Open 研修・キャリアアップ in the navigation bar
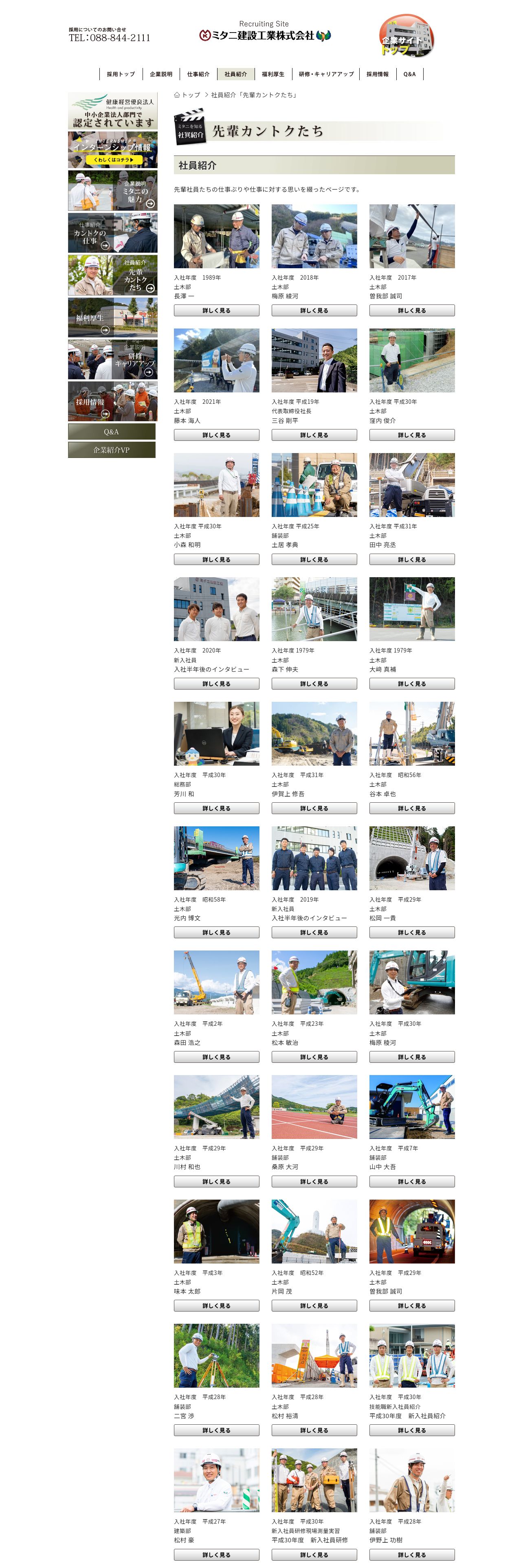Viewport: 523px width, 1568px height. 326,74
